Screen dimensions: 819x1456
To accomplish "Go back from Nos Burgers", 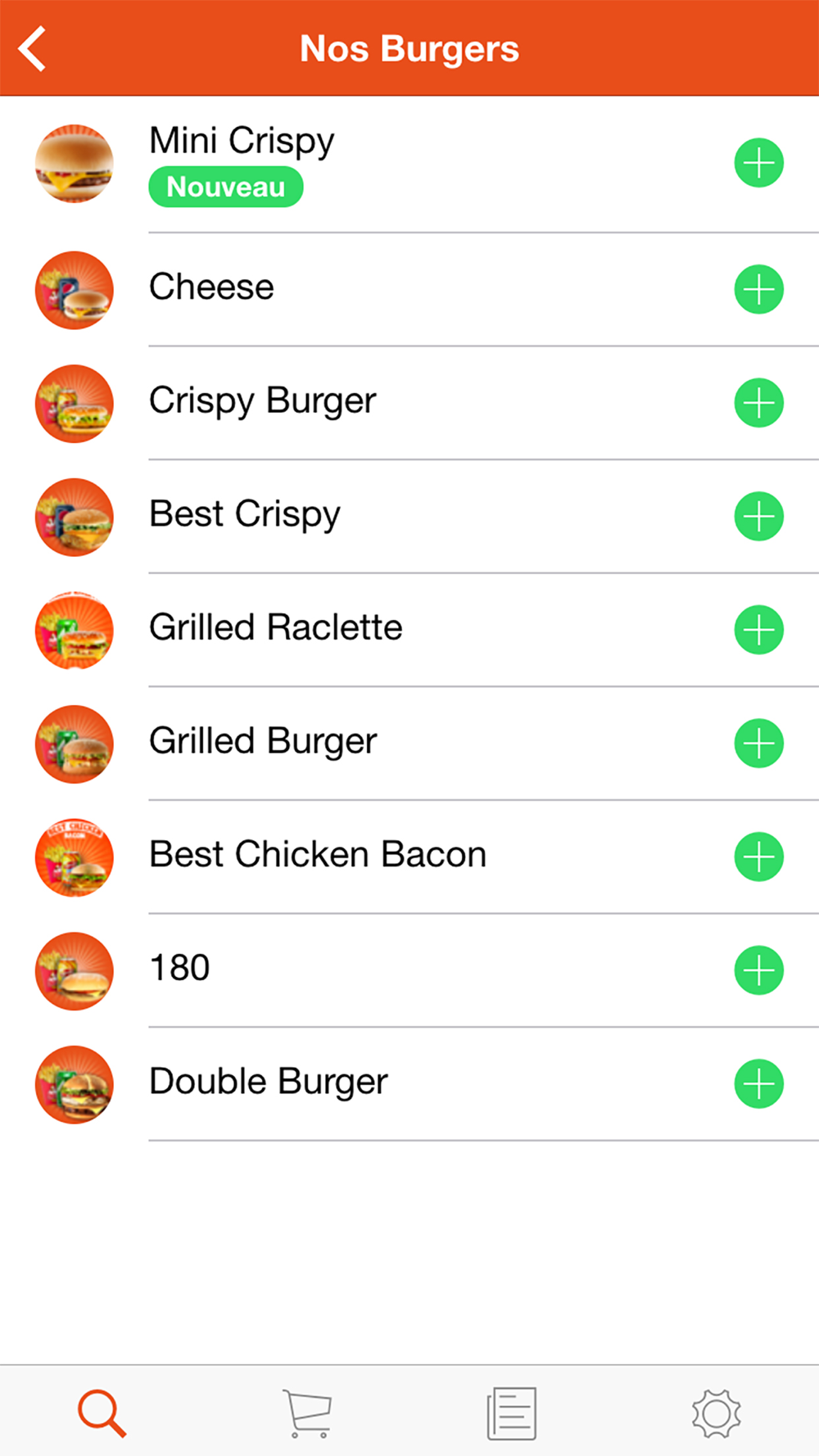I will click(x=33, y=49).
